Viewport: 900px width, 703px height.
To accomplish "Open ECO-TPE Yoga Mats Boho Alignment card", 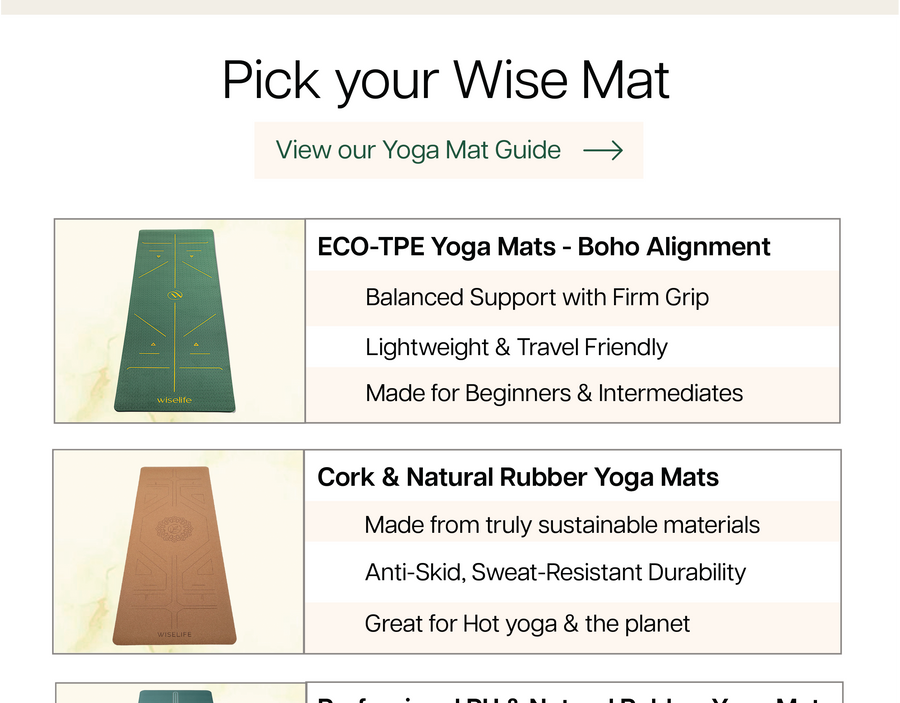I will (x=543, y=247).
